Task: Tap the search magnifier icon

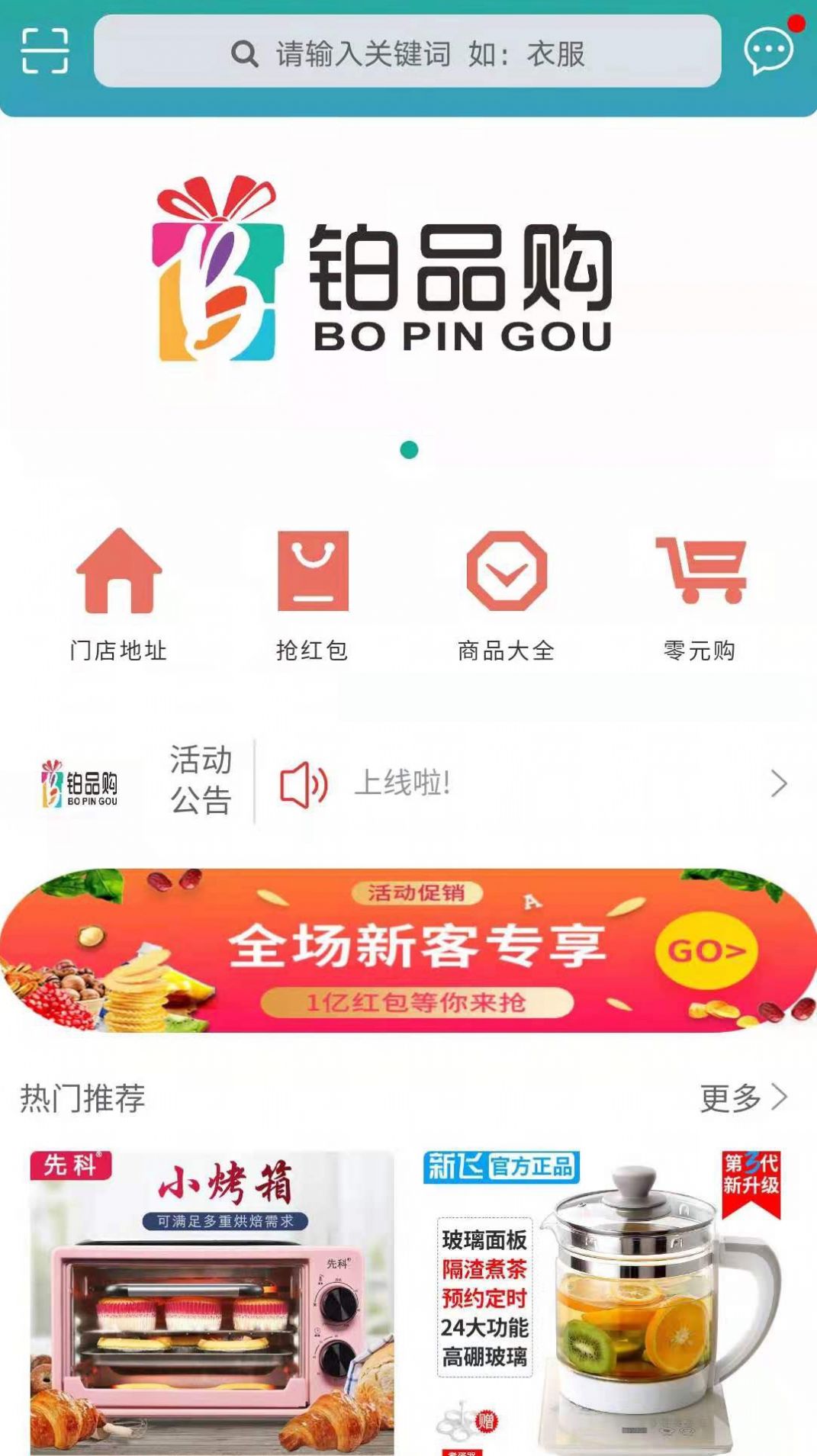Action: point(243,54)
